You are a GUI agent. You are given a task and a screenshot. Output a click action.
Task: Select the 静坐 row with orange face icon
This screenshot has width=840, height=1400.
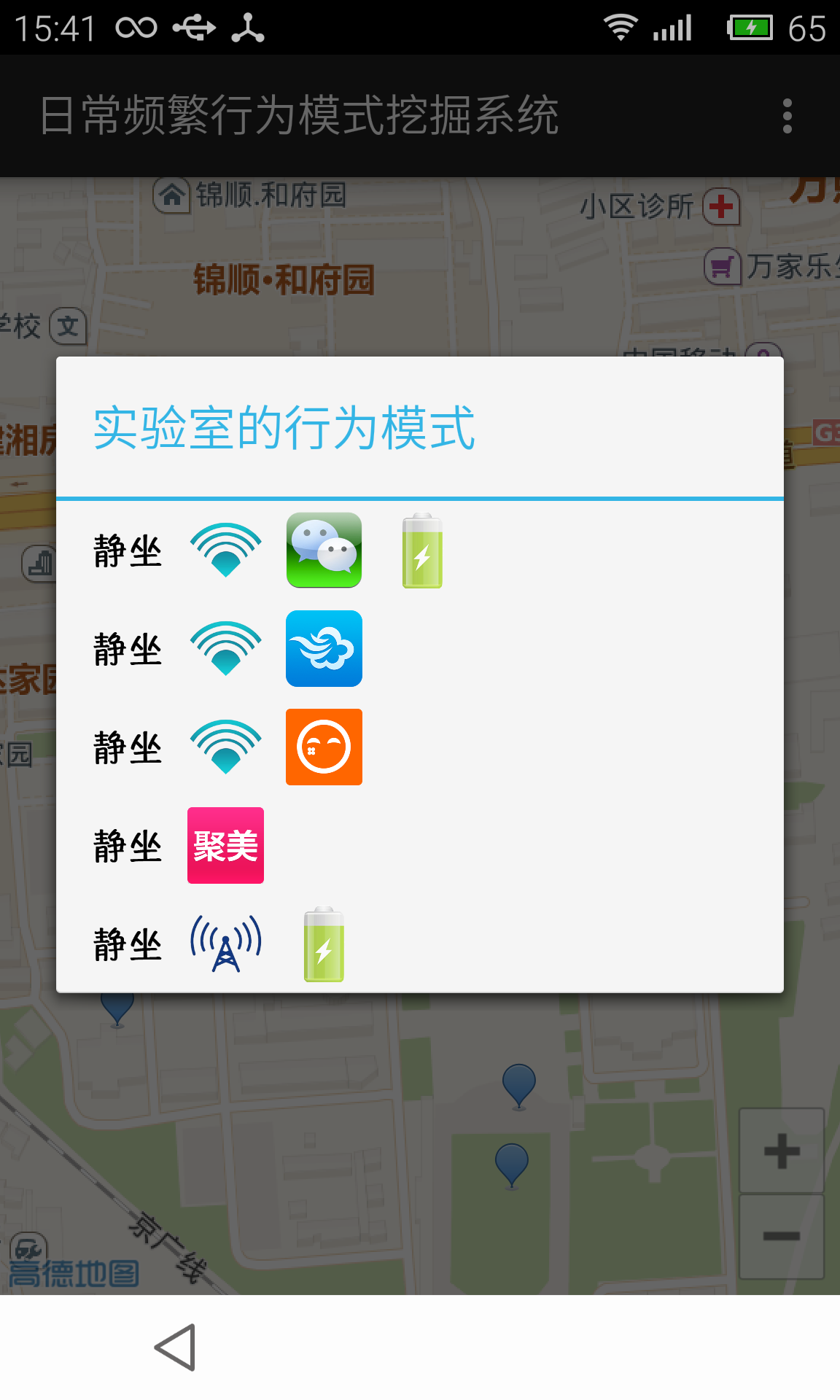tap(419, 747)
